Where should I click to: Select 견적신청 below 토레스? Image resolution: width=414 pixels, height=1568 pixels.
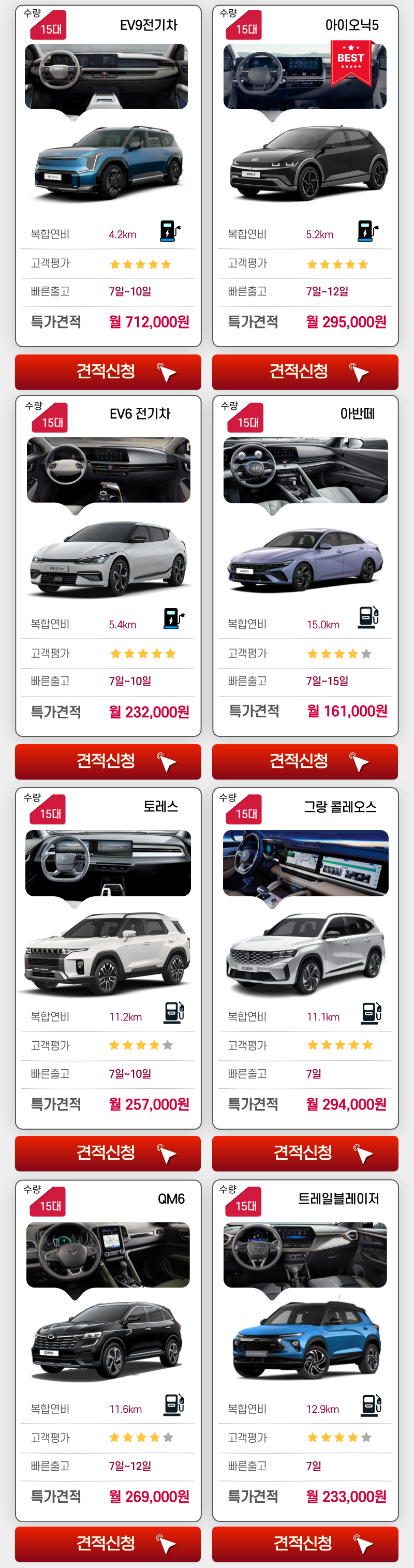(108, 1153)
